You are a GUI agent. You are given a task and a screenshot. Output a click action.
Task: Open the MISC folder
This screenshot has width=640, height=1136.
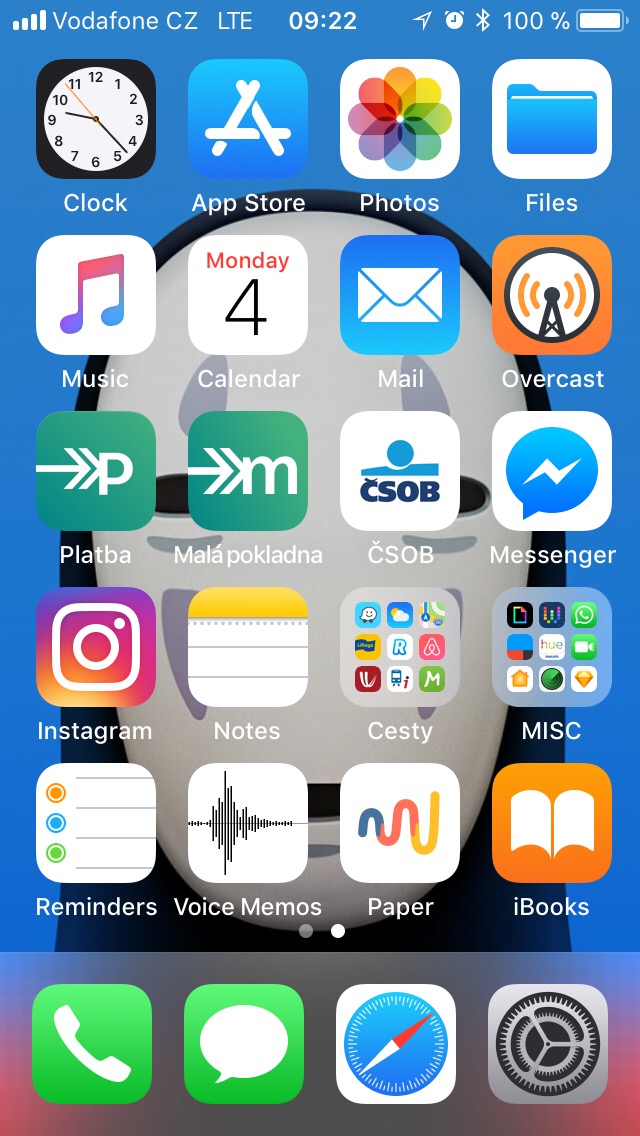[x=552, y=647]
